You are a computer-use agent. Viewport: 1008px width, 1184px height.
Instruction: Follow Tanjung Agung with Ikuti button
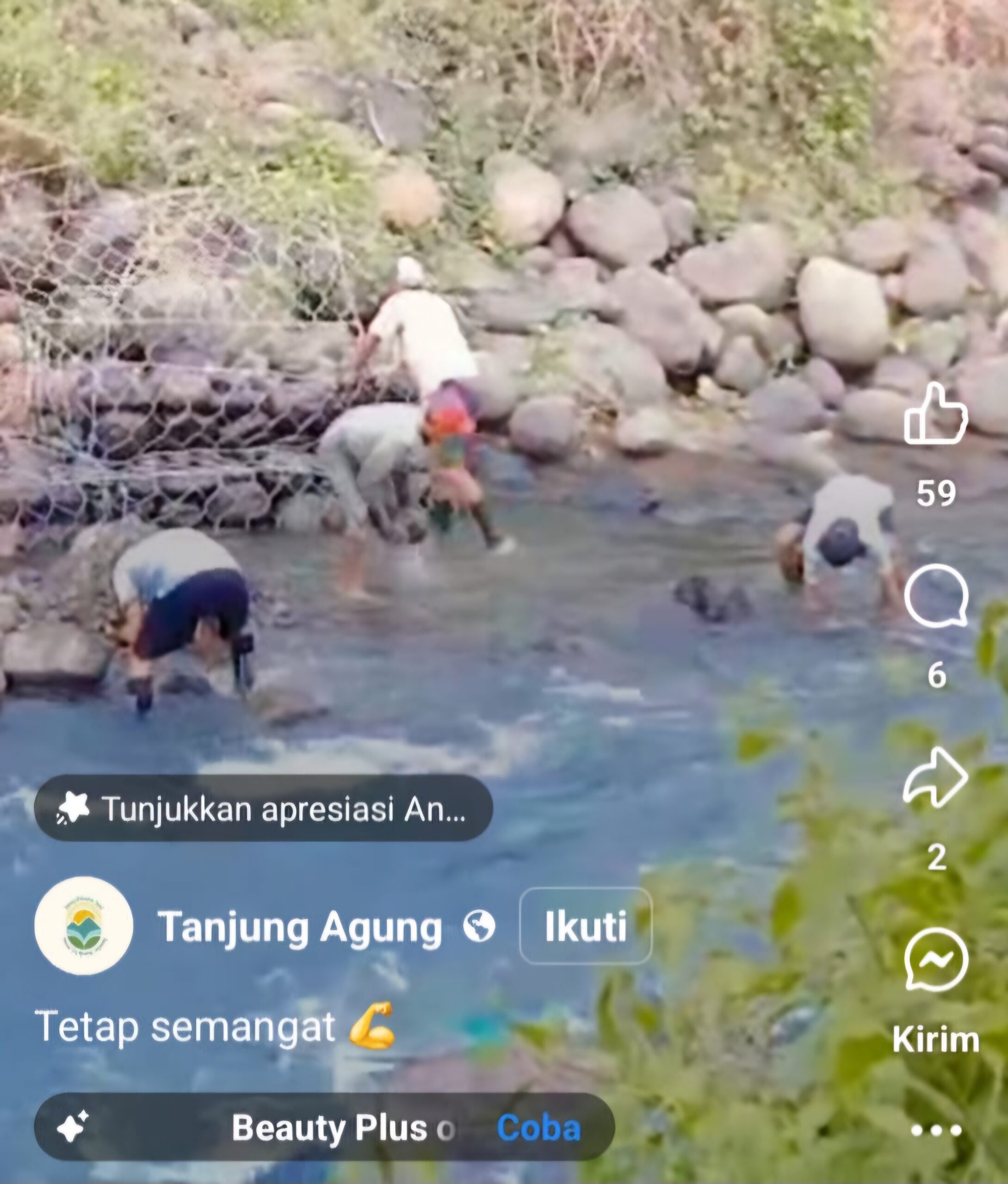[x=585, y=926]
